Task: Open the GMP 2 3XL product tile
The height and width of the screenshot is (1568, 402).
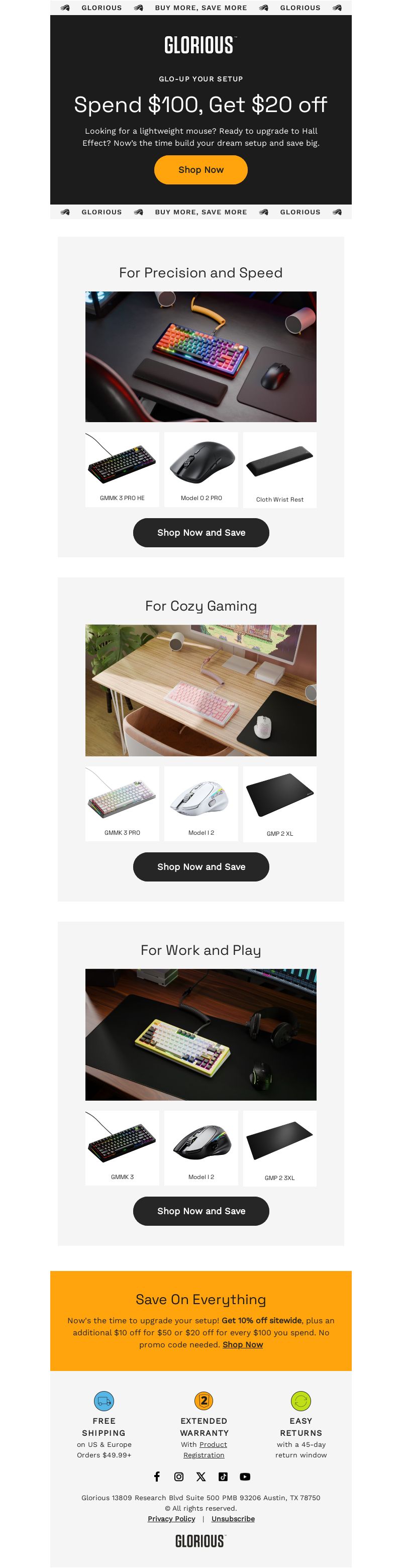Action: tap(280, 1148)
